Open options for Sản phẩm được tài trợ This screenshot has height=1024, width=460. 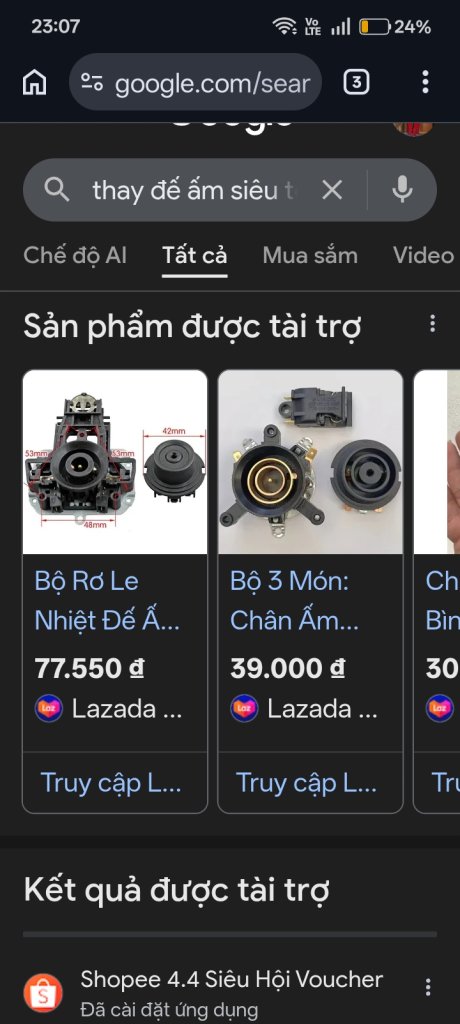pyautogui.click(x=432, y=324)
